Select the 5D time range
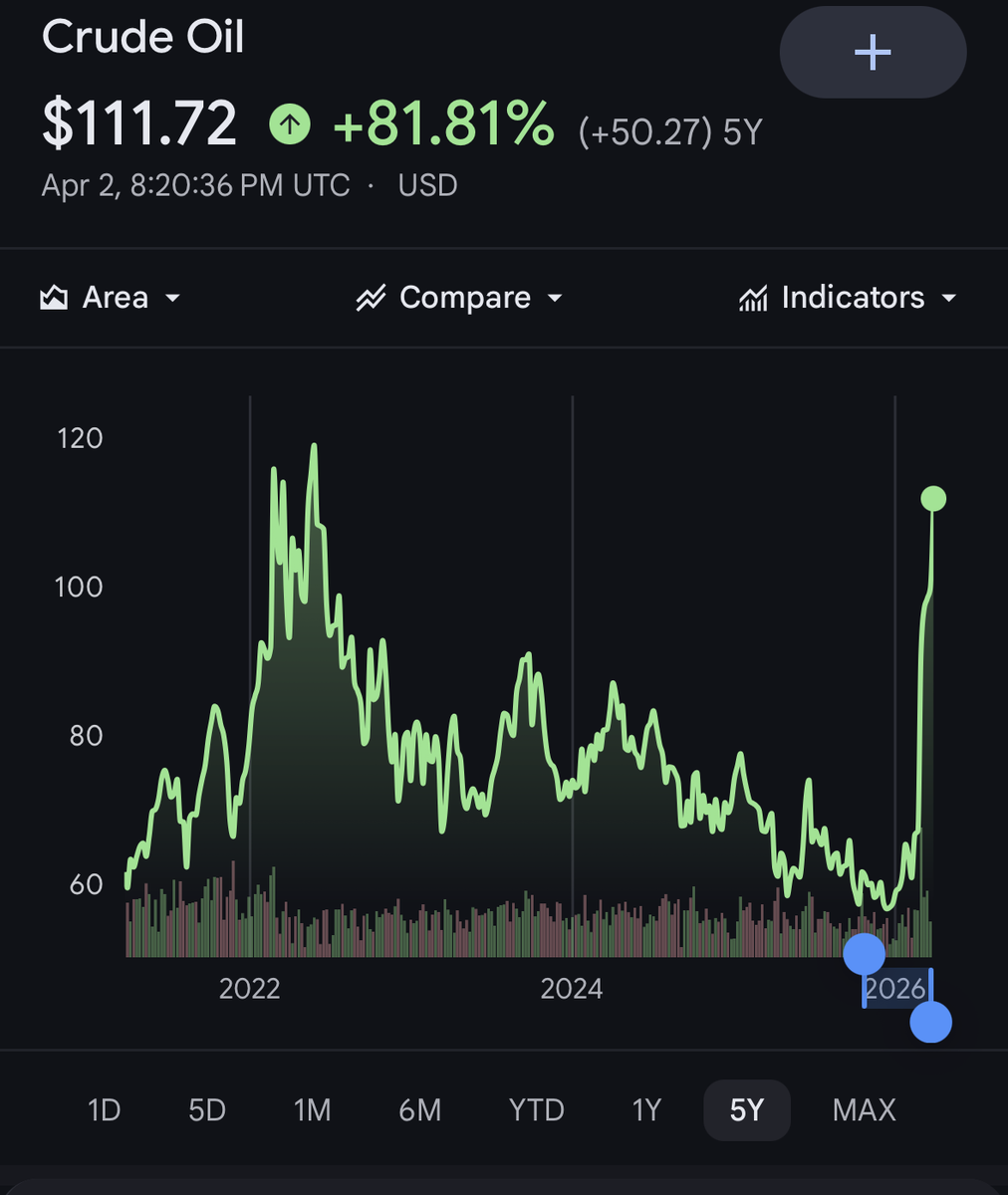1008x1195 pixels. click(207, 1109)
